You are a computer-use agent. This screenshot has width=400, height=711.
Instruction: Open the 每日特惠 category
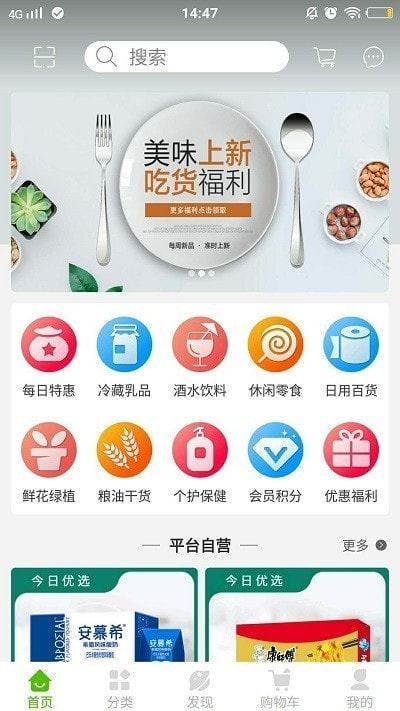pyautogui.click(x=49, y=357)
